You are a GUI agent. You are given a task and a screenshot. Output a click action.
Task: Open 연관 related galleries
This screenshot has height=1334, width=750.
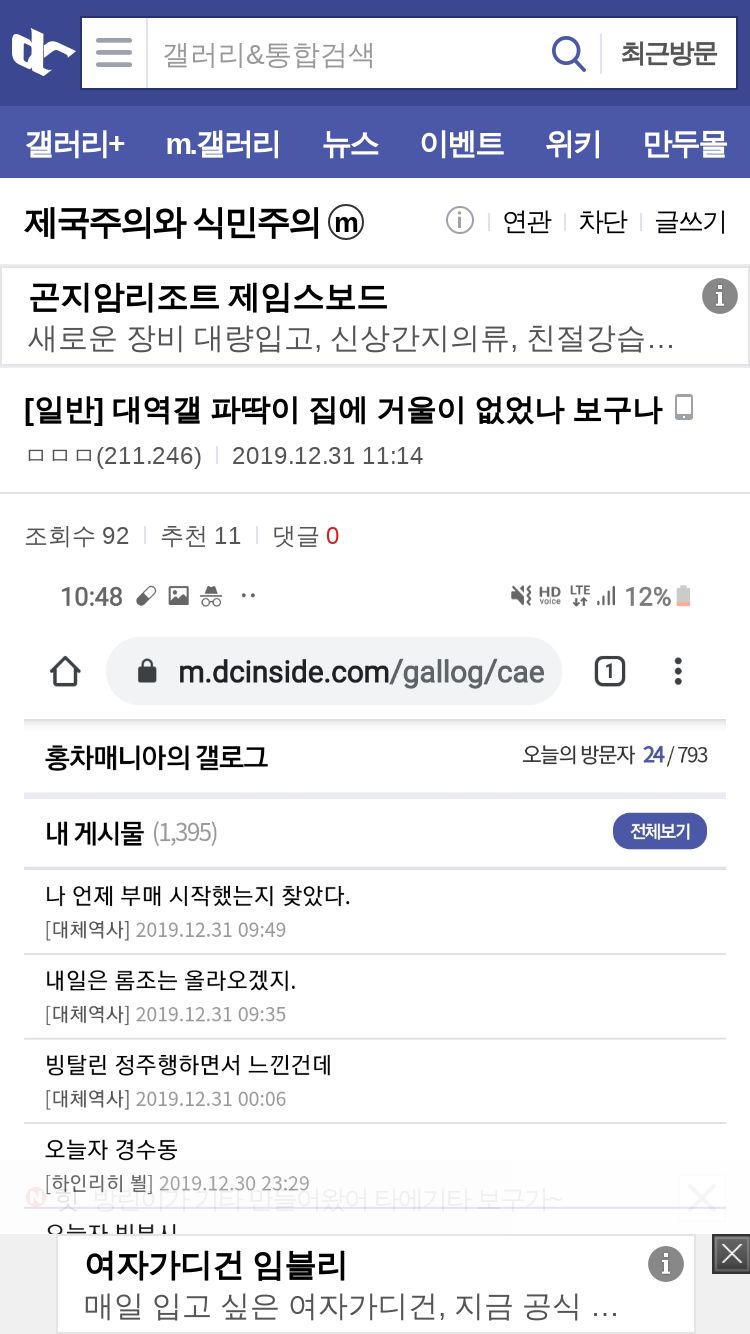527,222
